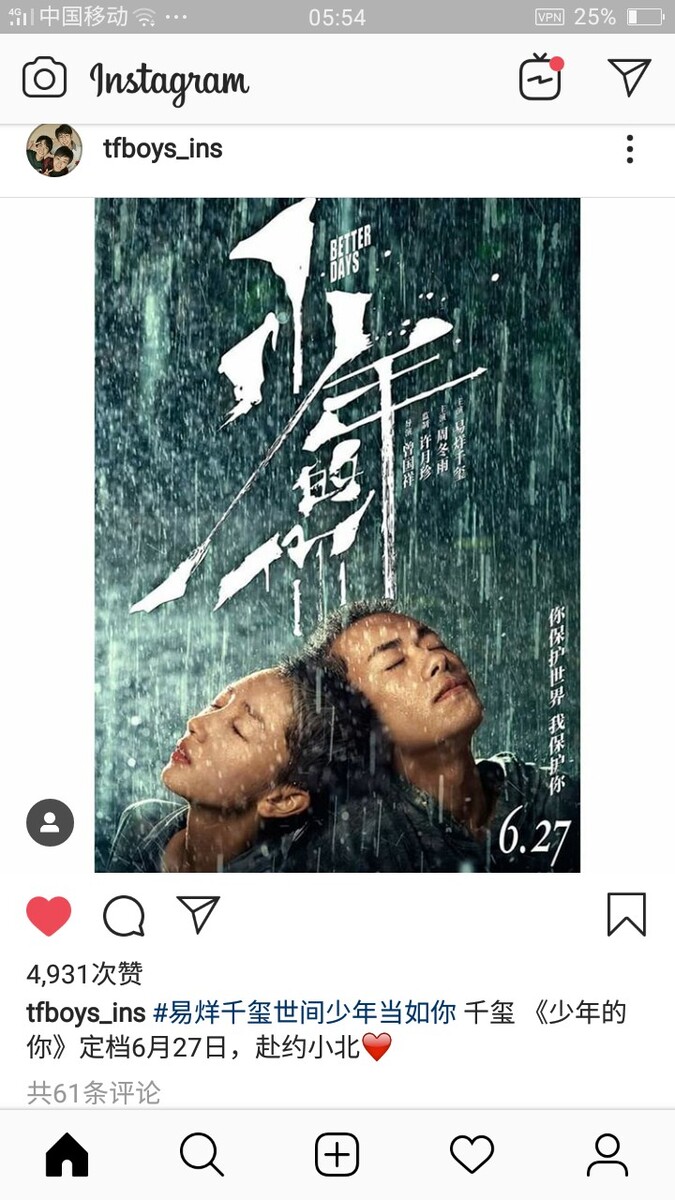Comment on the tfboys_ins post
Image resolution: width=675 pixels, height=1200 pixels.
124,915
